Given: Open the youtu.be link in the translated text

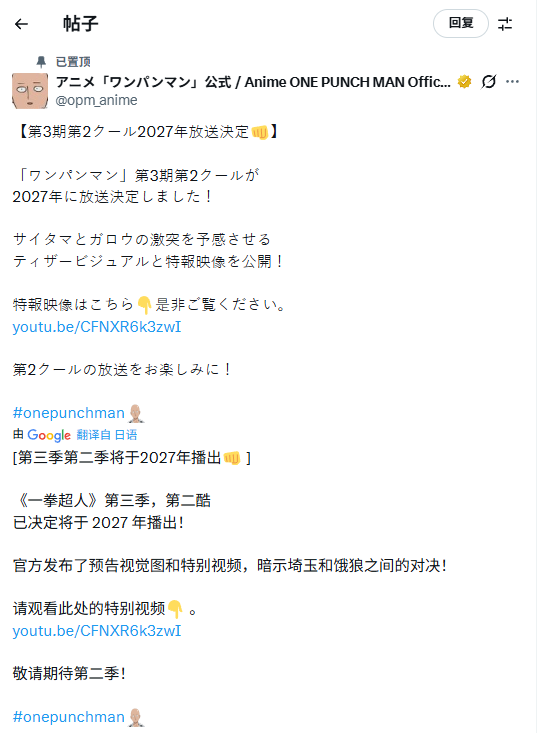Looking at the screenshot, I should 97,631.
